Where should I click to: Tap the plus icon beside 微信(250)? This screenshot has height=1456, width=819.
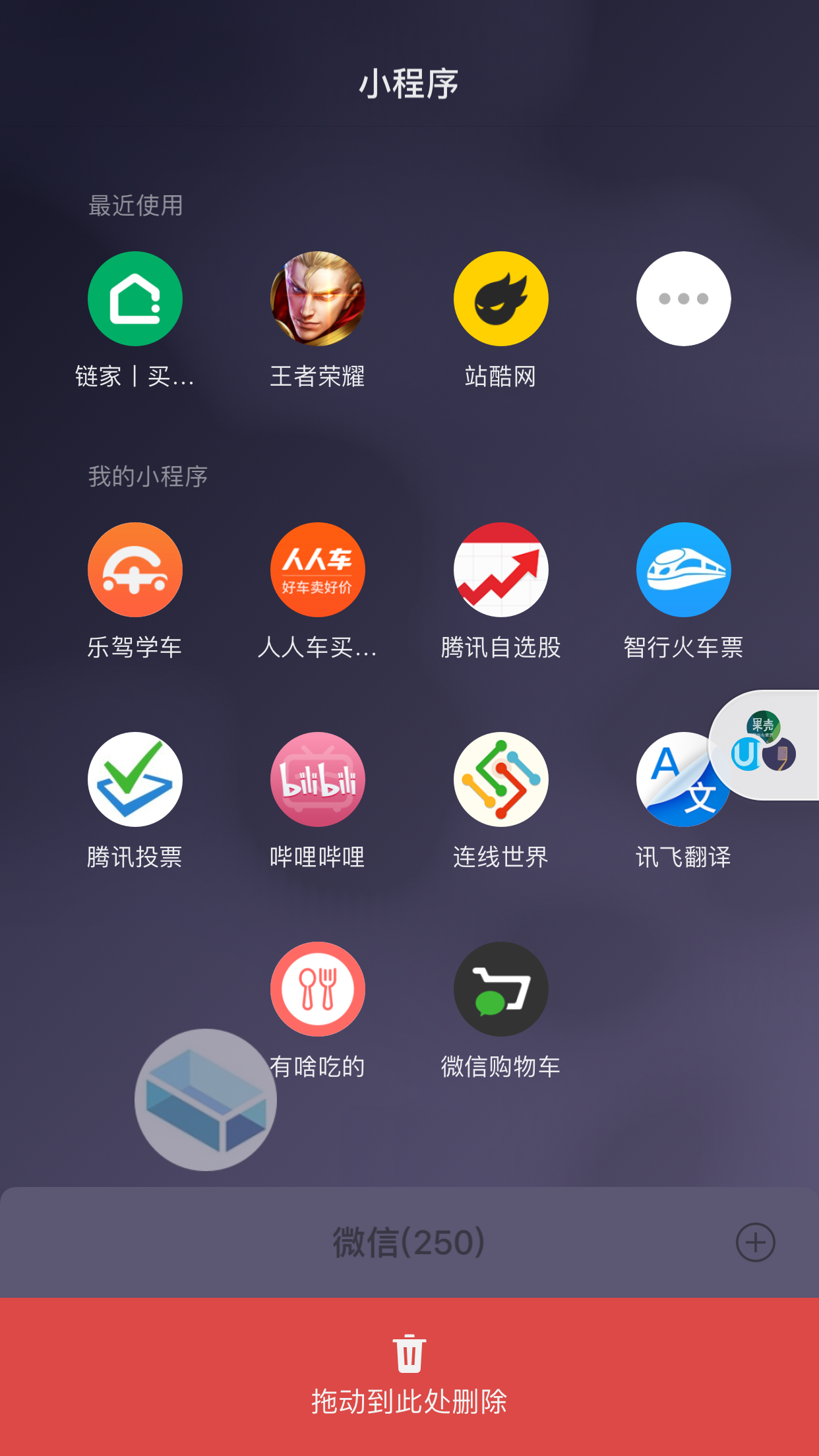point(755,1242)
